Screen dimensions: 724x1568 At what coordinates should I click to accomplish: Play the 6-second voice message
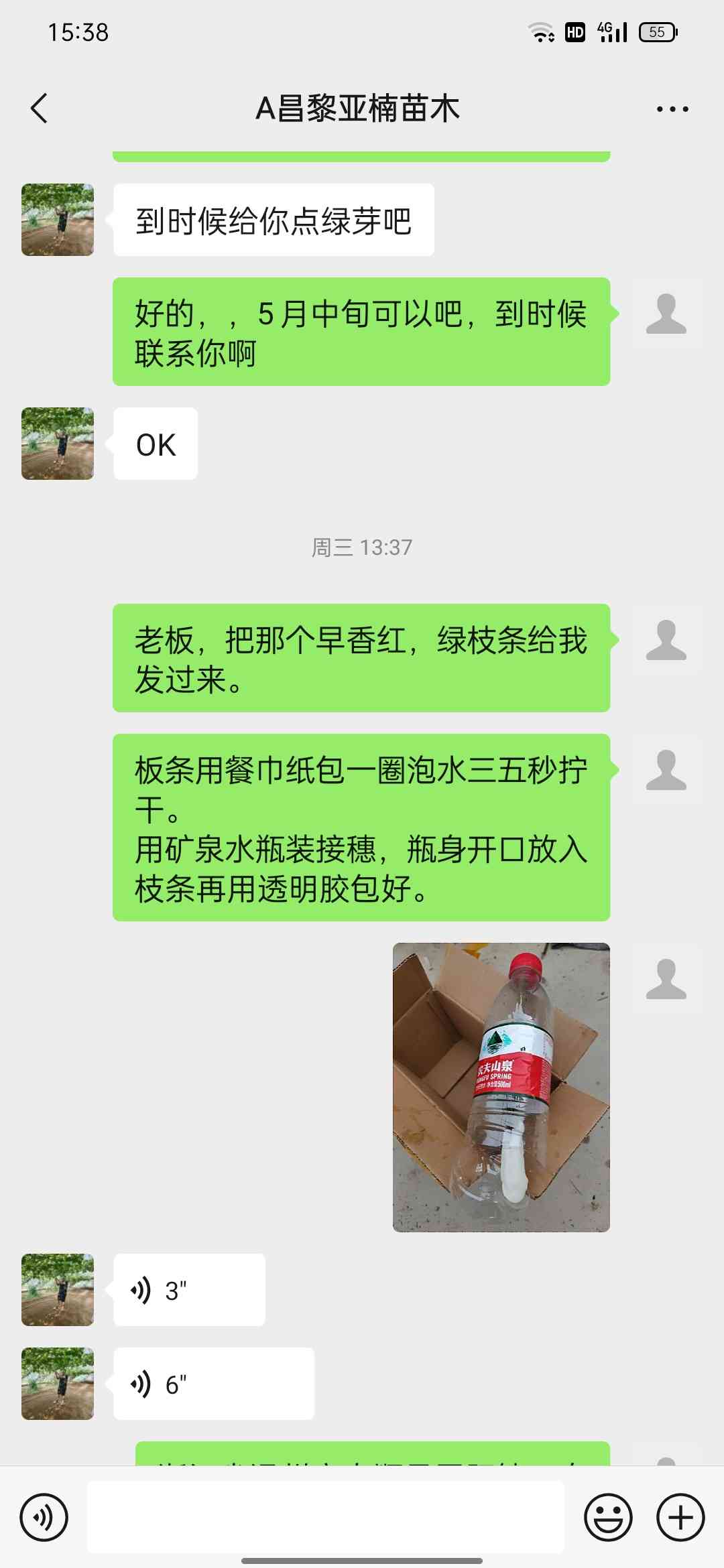214,1384
